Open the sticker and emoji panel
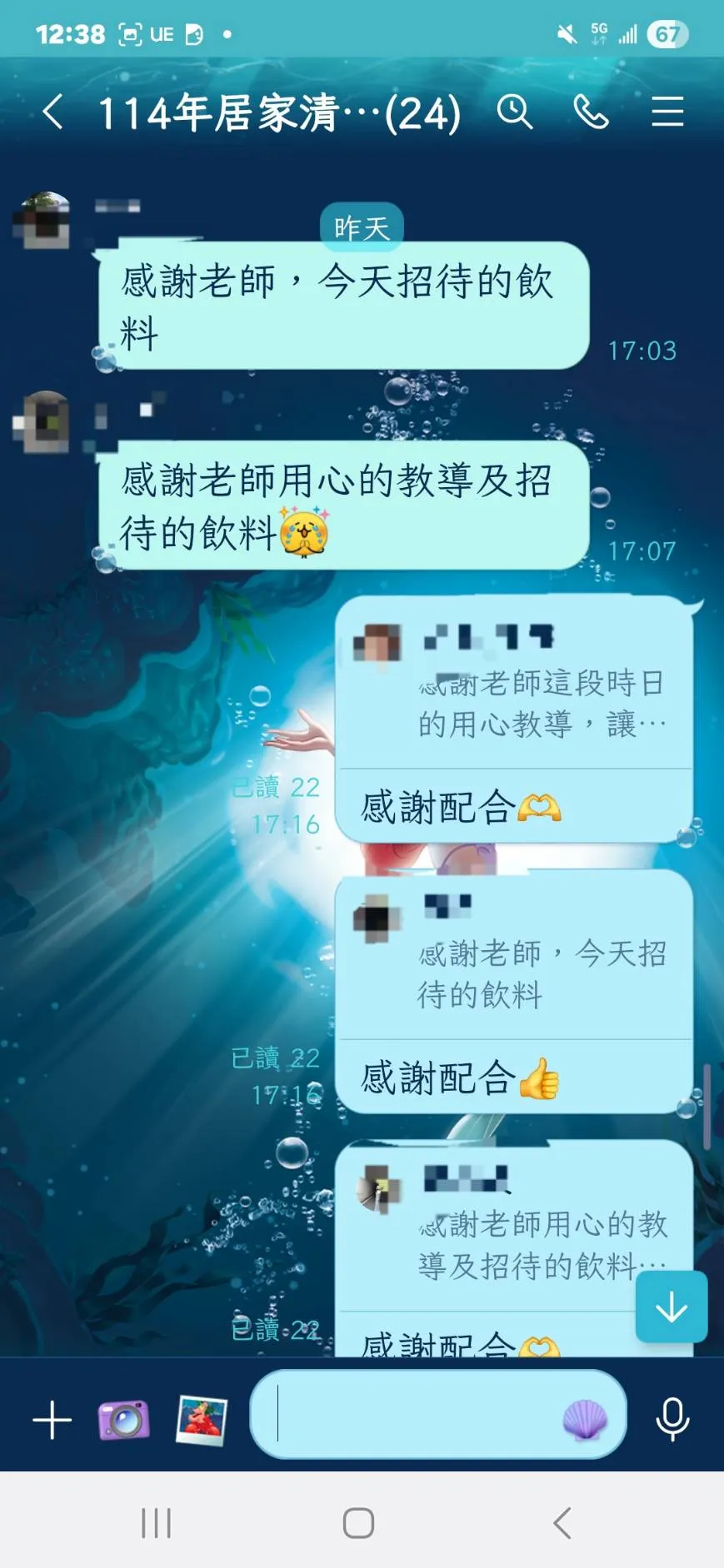 pos(585,1420)
